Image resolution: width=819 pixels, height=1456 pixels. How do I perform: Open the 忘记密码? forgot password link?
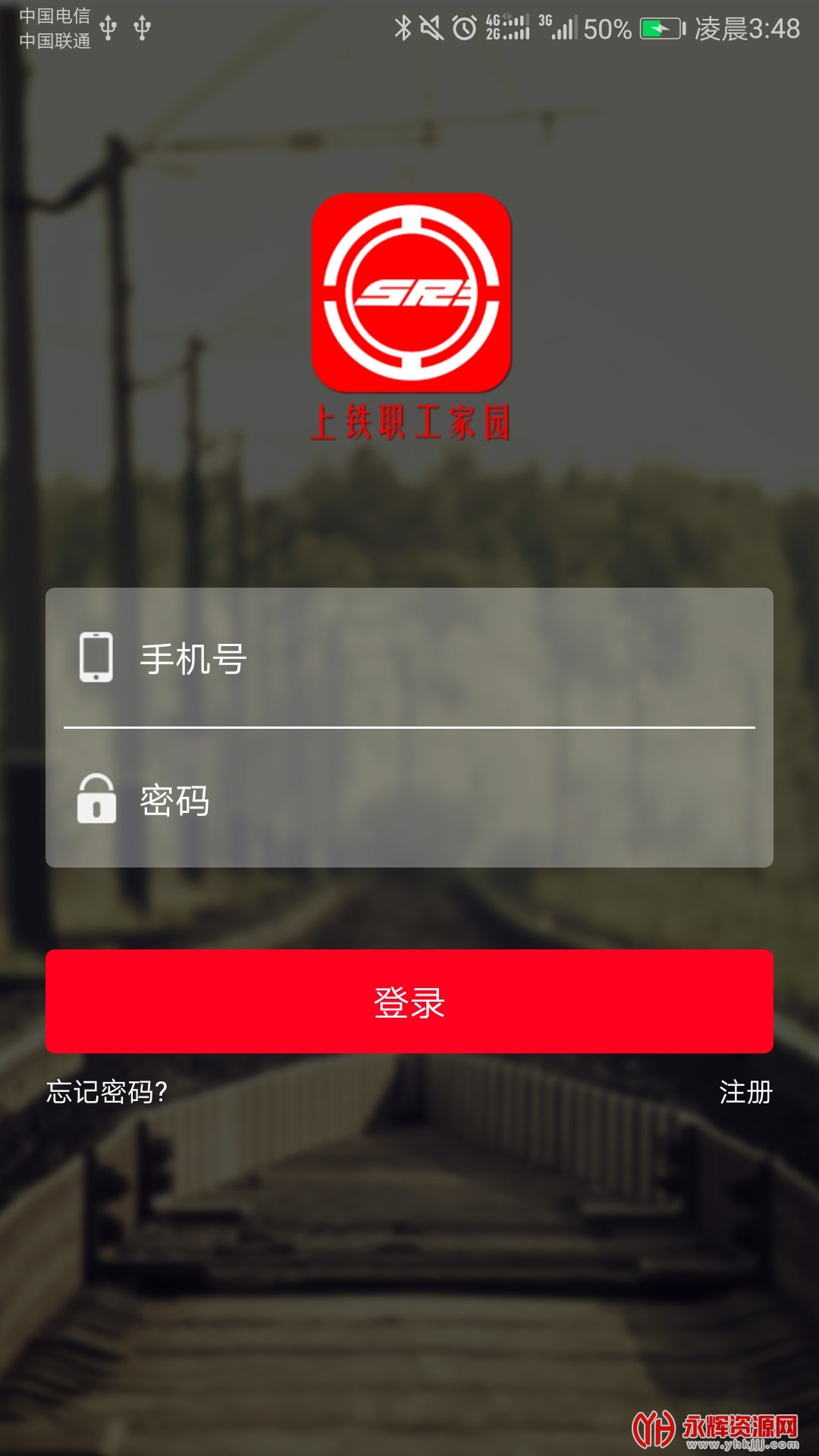107,1092
